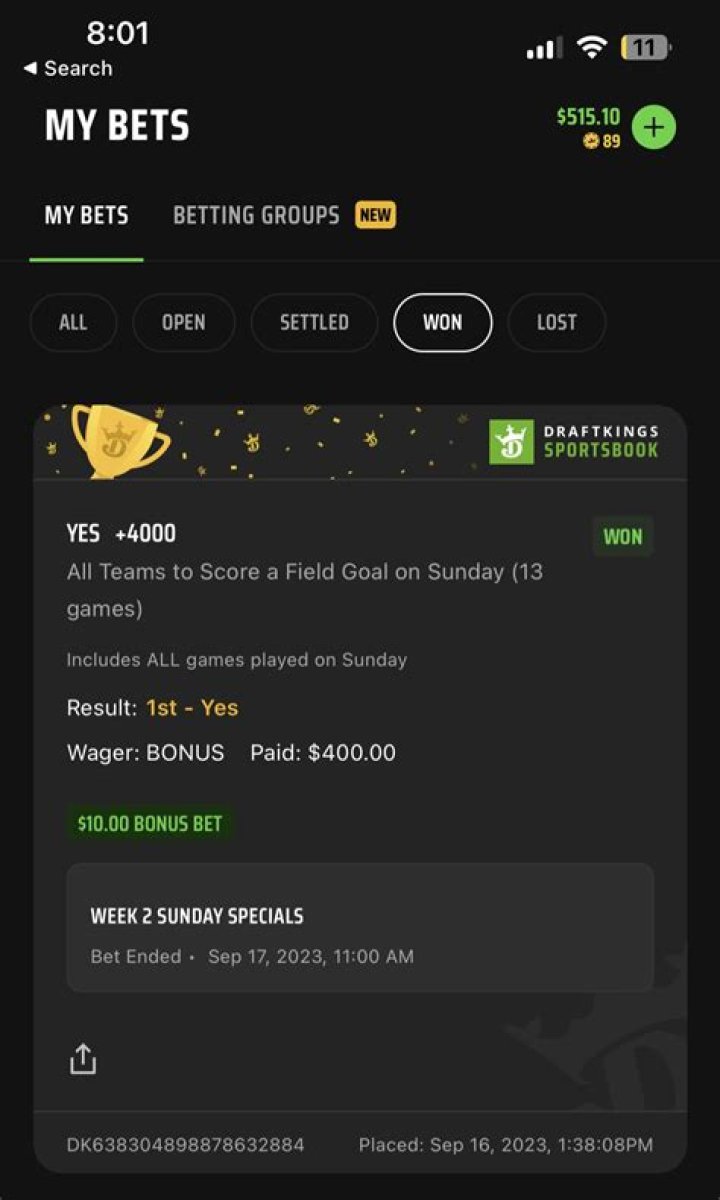Tap the green plus deposit button
Screen dimensions: 720x1200
(x=654, y=127)
